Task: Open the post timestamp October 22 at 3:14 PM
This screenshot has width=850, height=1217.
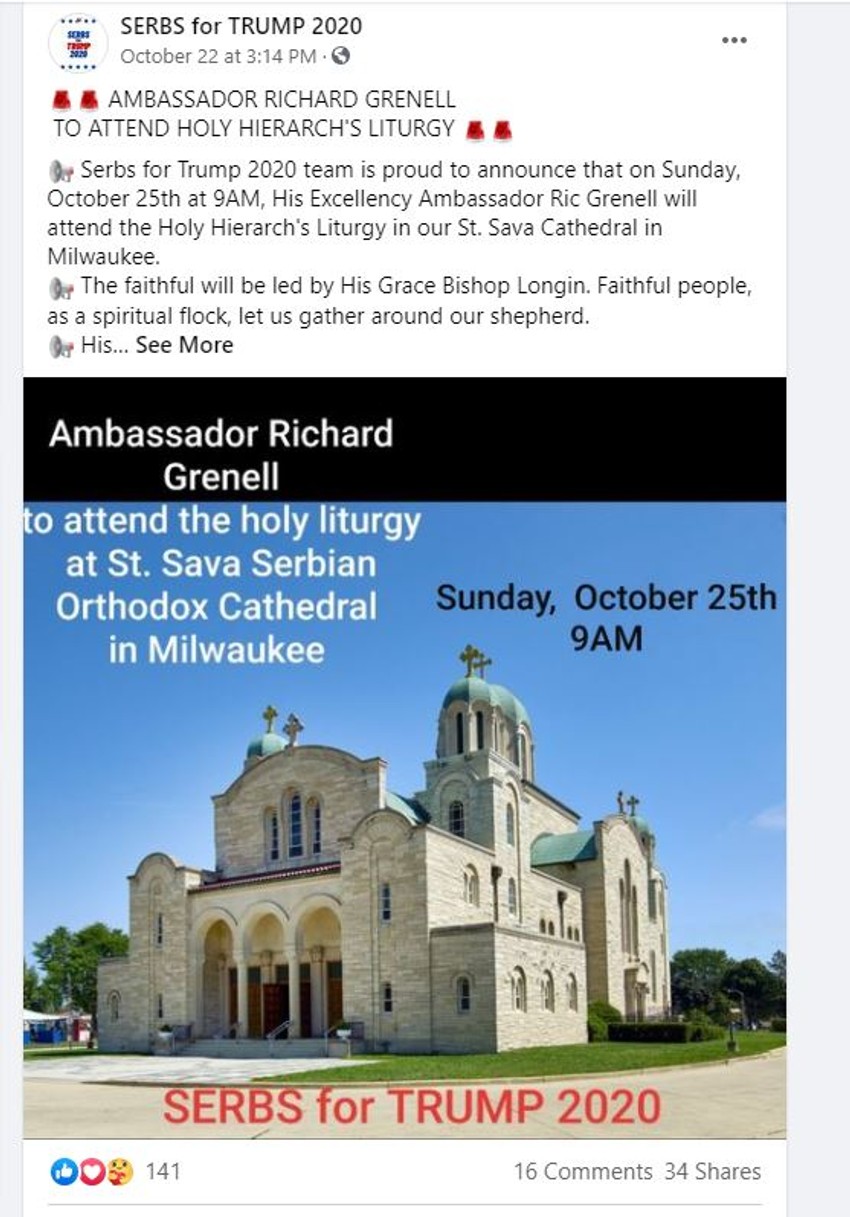Action: coord(218,57)
